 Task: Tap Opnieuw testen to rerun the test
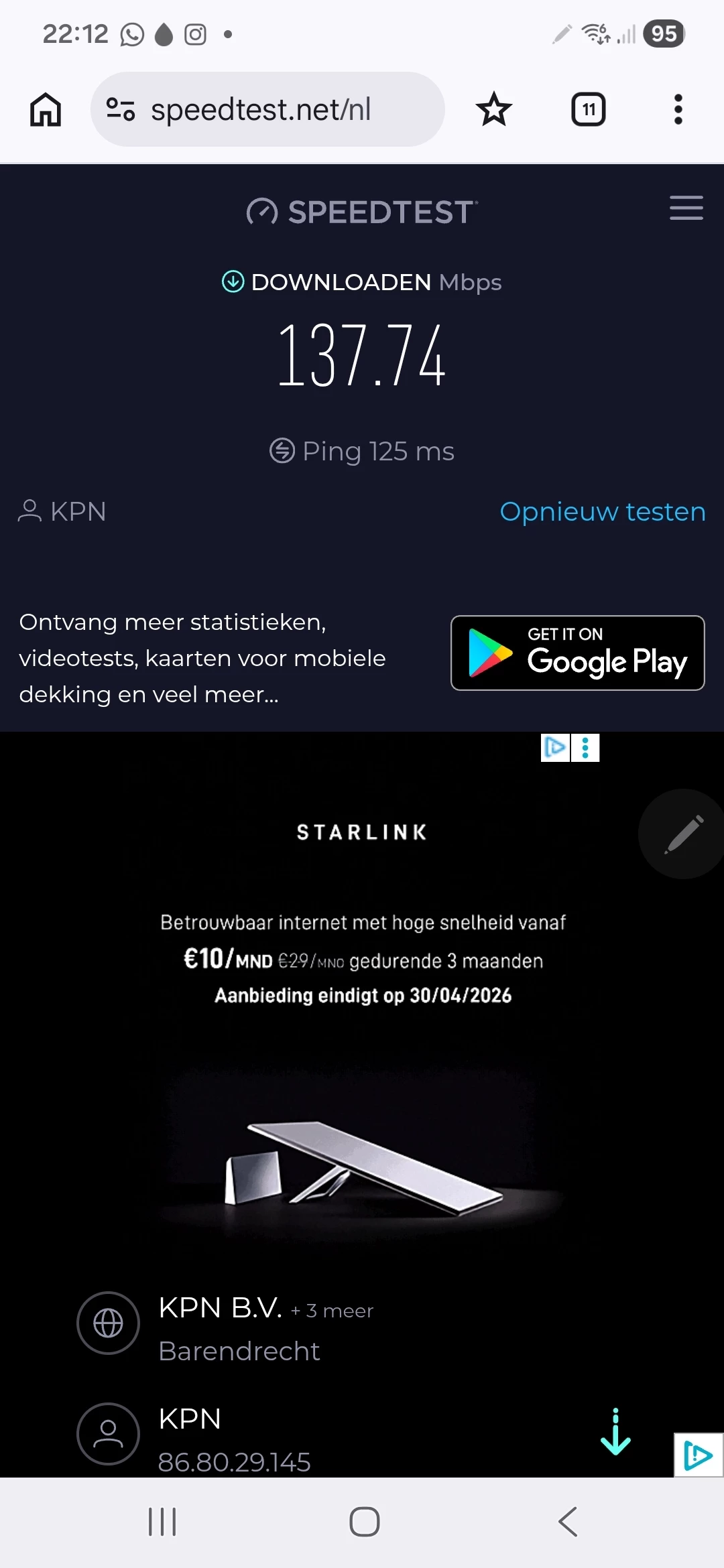(x=603, y=511)
